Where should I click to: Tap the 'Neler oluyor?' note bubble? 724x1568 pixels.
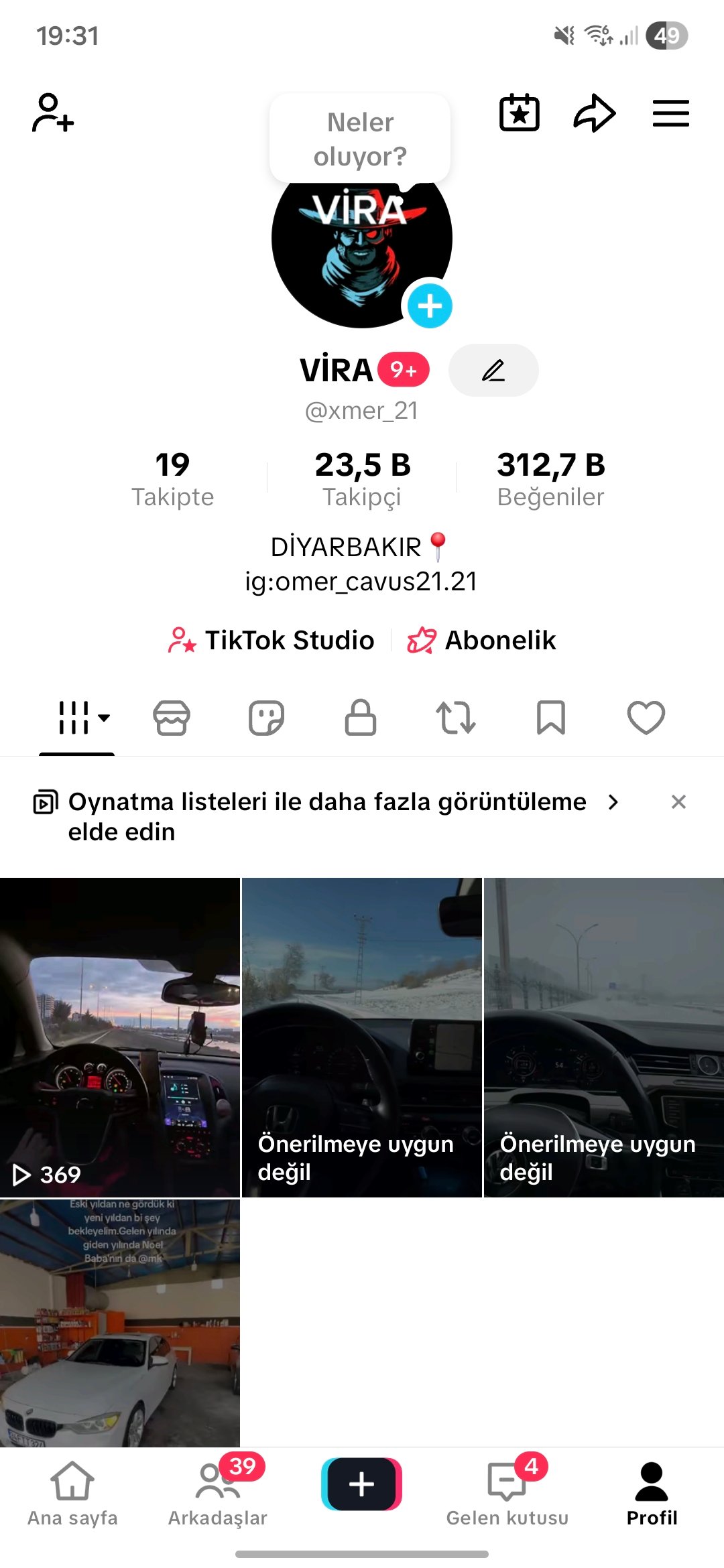[x=360, y=139]
